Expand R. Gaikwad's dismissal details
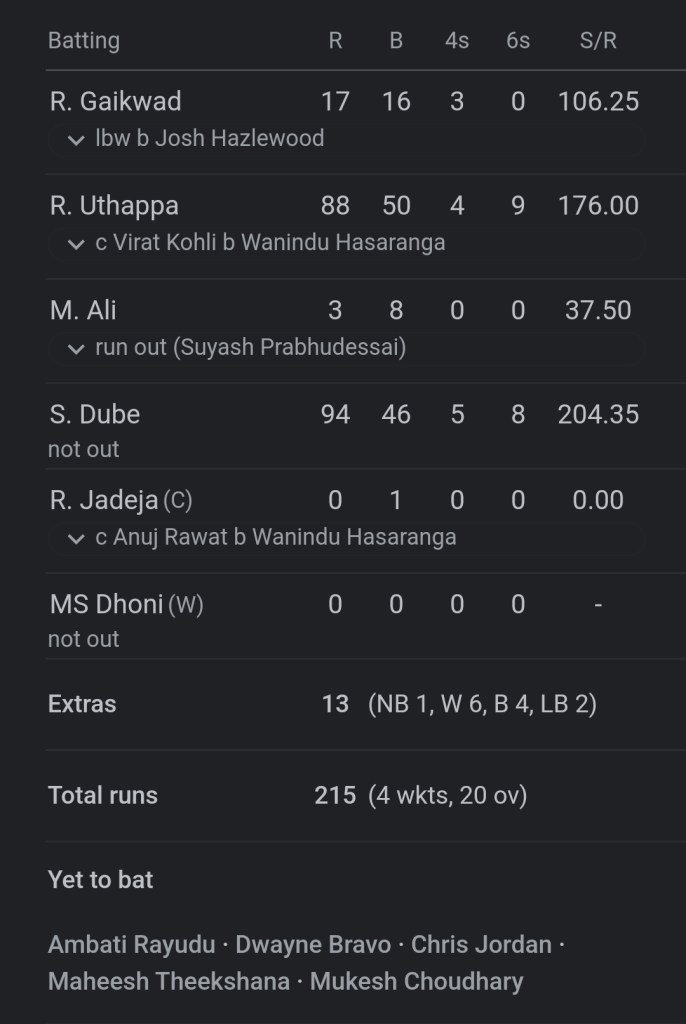The height and width of the screenshot is (1024, 686). (x=76, y=140)
